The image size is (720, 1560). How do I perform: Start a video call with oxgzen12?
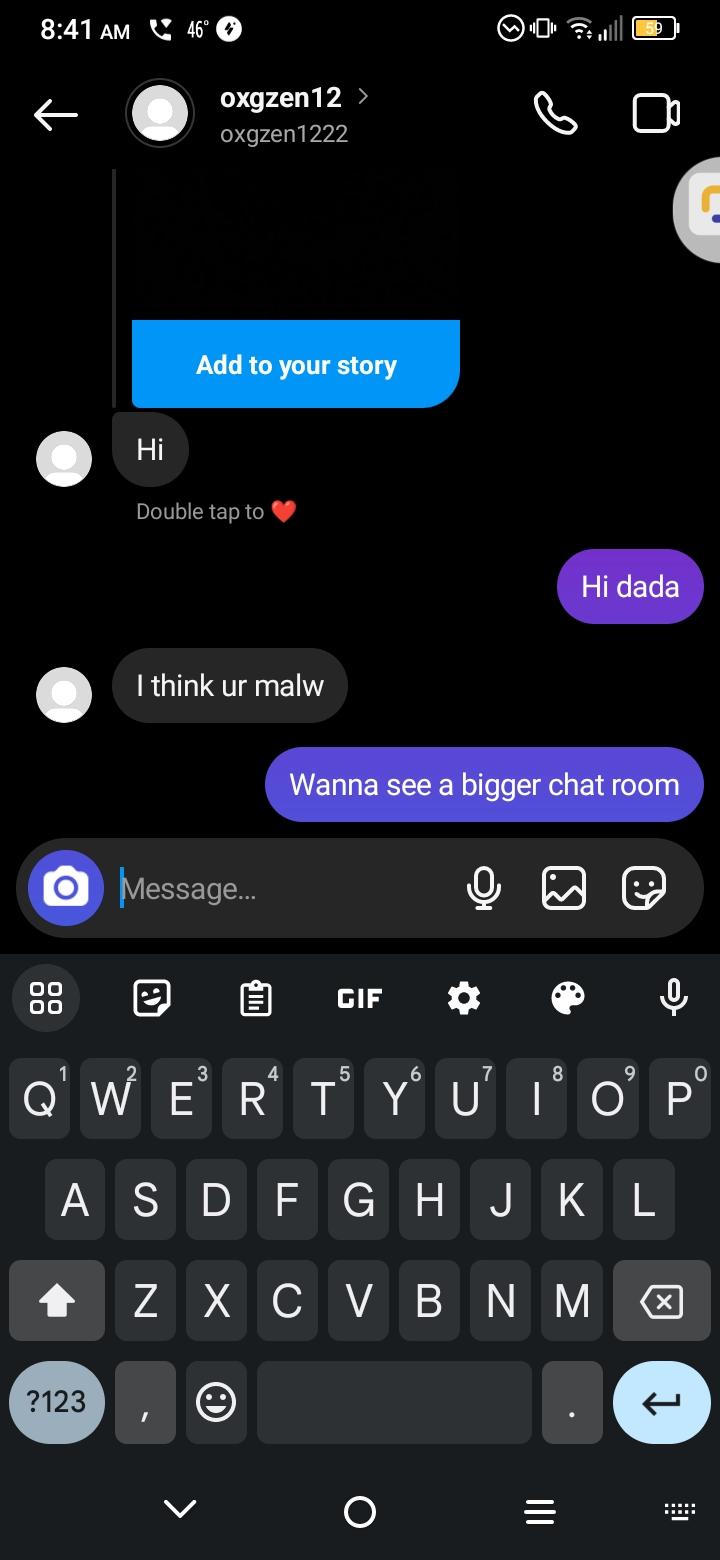656,114
